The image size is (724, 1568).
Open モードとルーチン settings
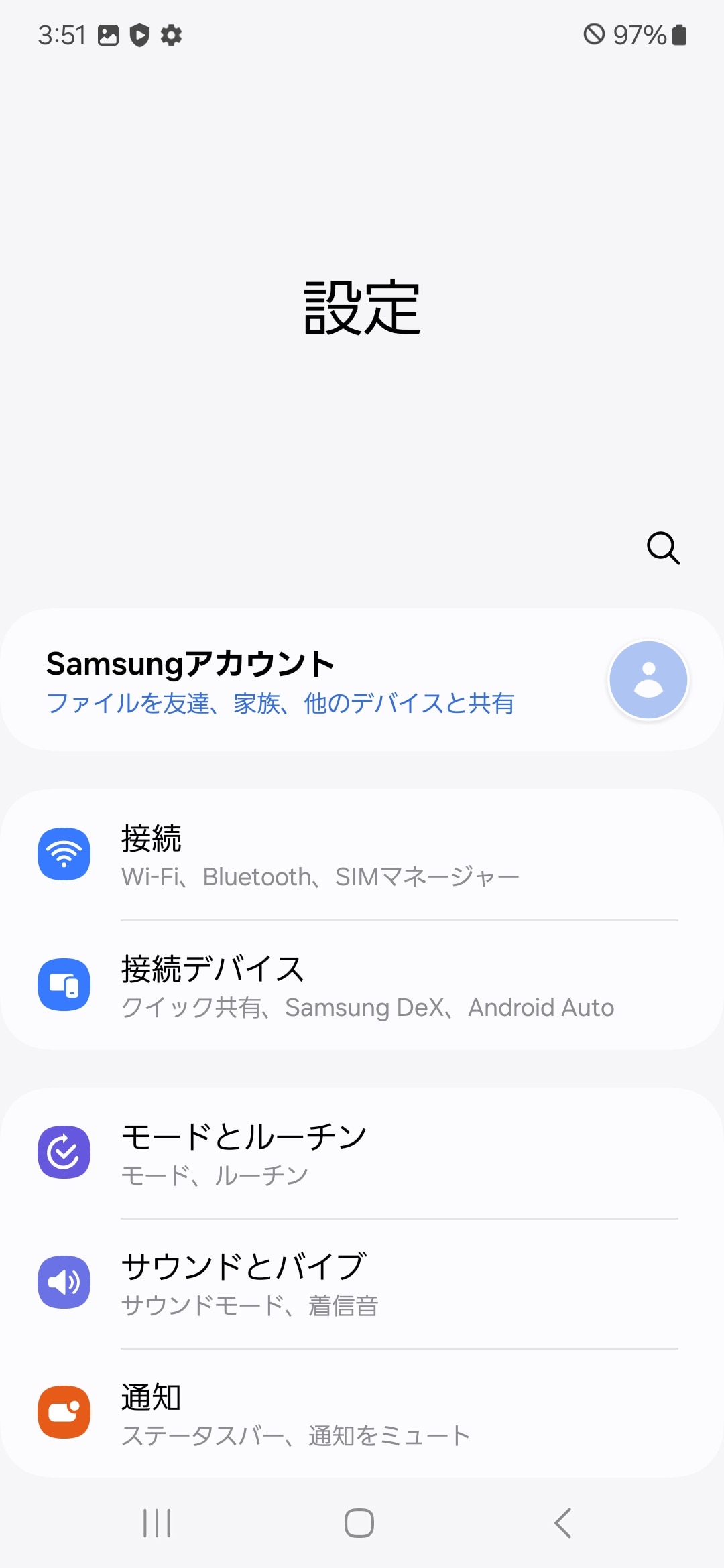pyautogui.click(x=362, y=1153)
